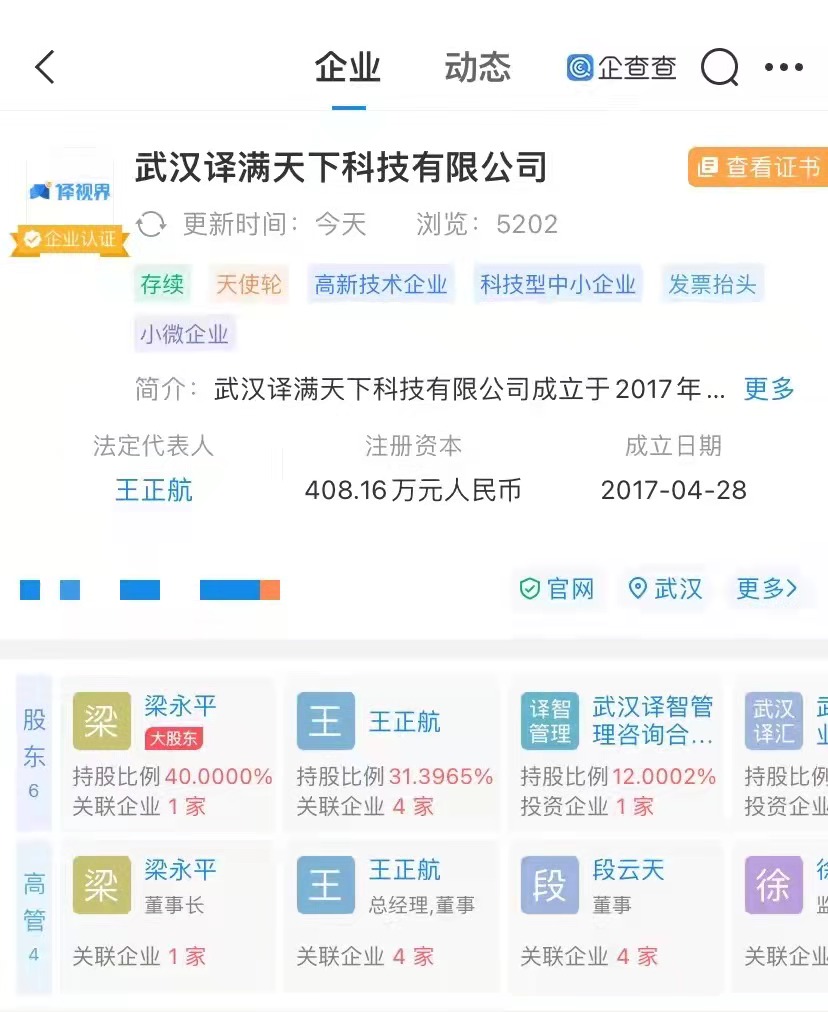The width and height of the screenshot is (828, 1012).
Task: Tap the 查看证书 button
Action: [757, 167]
